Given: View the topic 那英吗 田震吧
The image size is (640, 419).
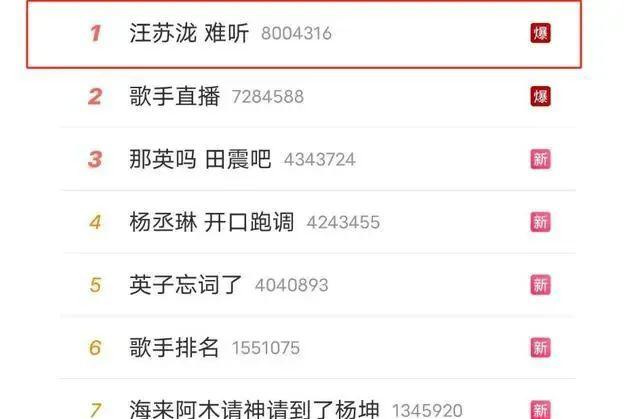Looking at the screenshot, I should pos(200,159).
